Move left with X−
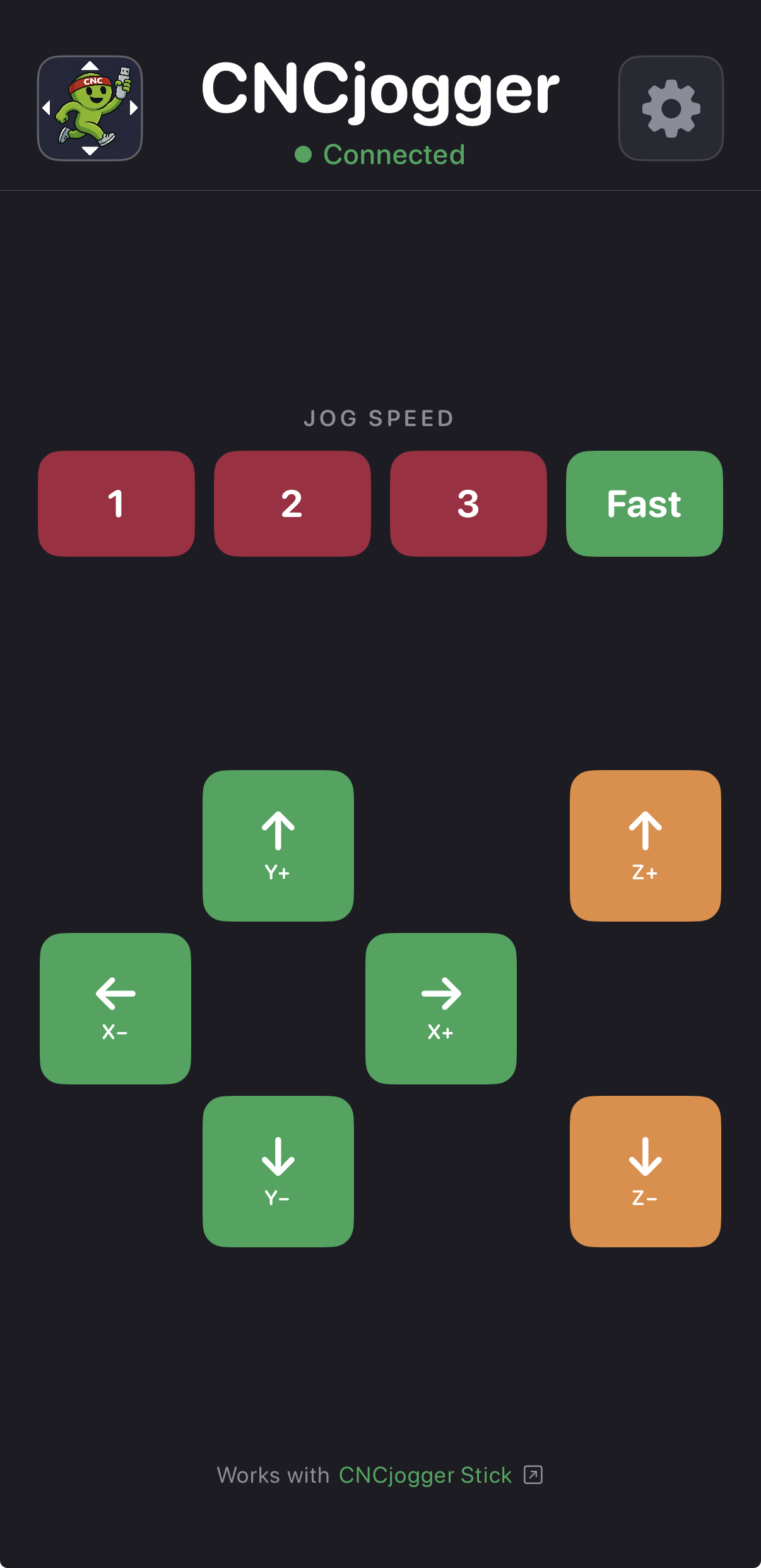The height and width of the screenshot is (1568, 761). tap(115, 1008)
